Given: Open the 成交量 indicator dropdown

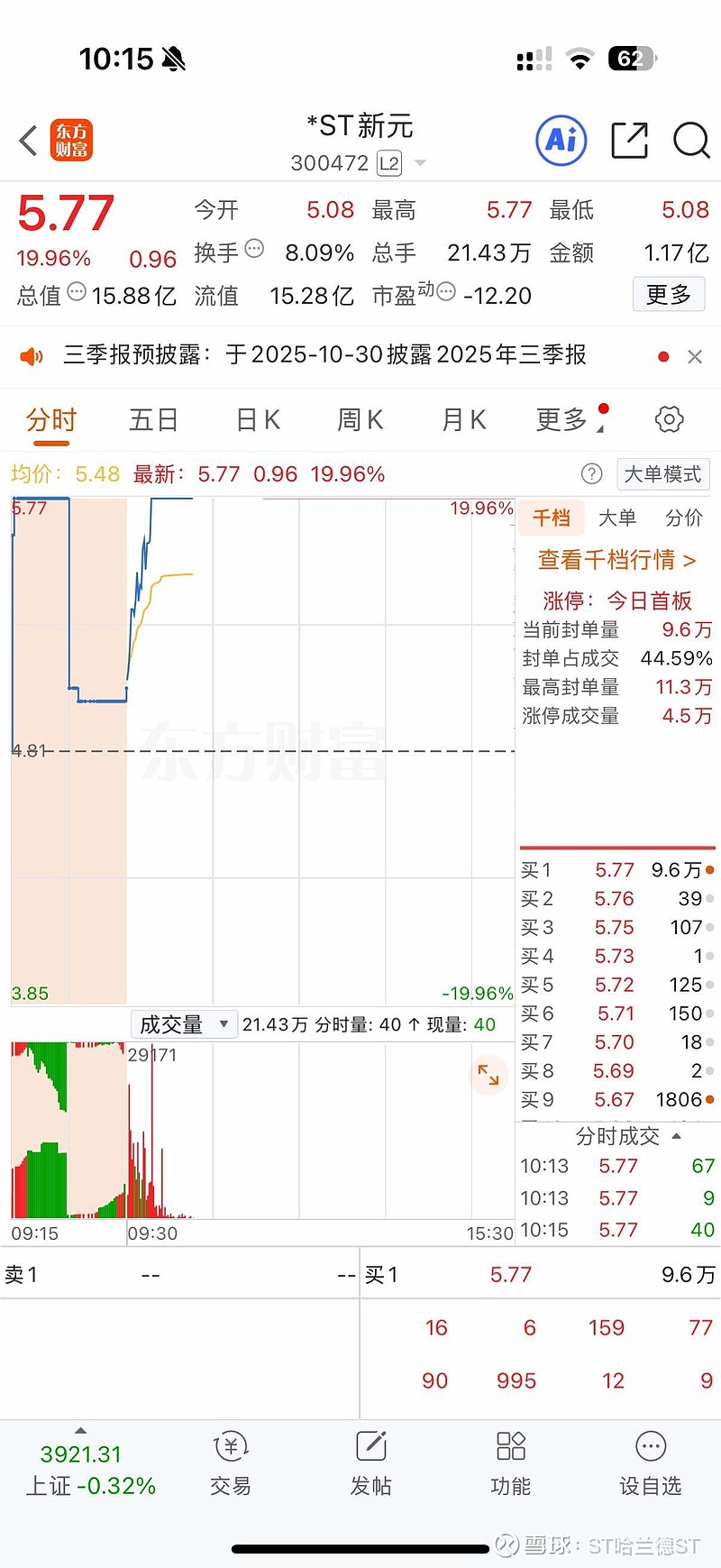Looking at the screenshot, I should (x=184, y=1024).
